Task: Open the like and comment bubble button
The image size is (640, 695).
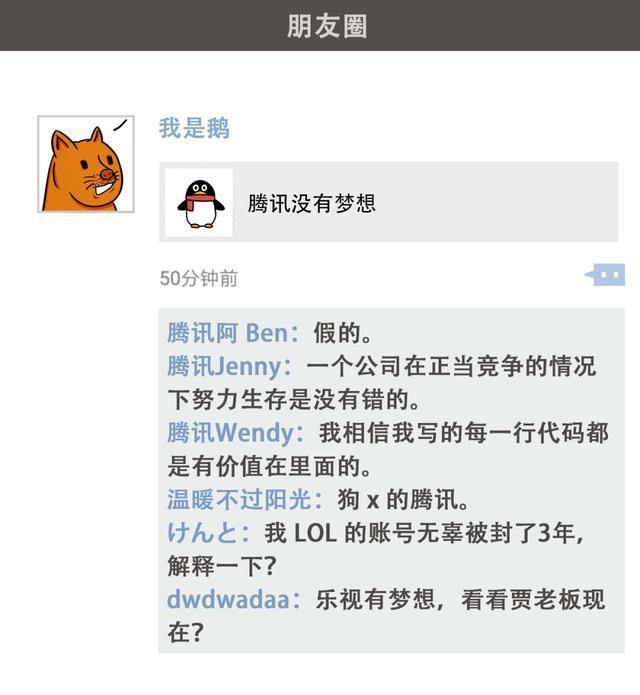Action: (605, 275)
